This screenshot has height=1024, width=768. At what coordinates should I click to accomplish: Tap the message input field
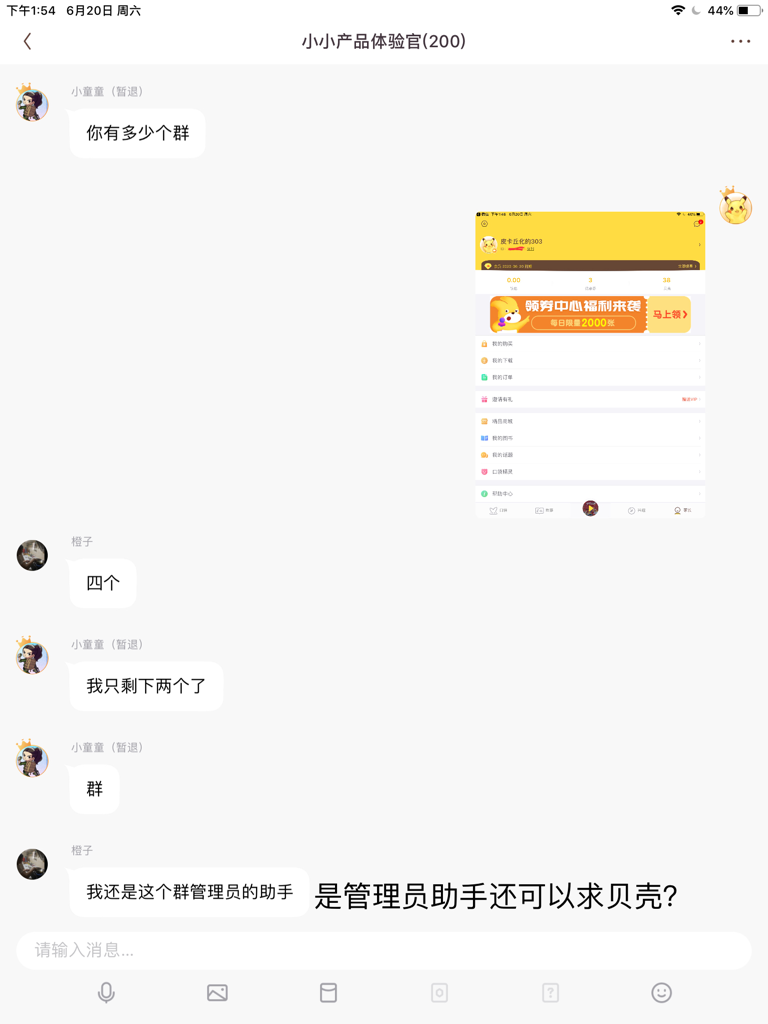(384, 950)
